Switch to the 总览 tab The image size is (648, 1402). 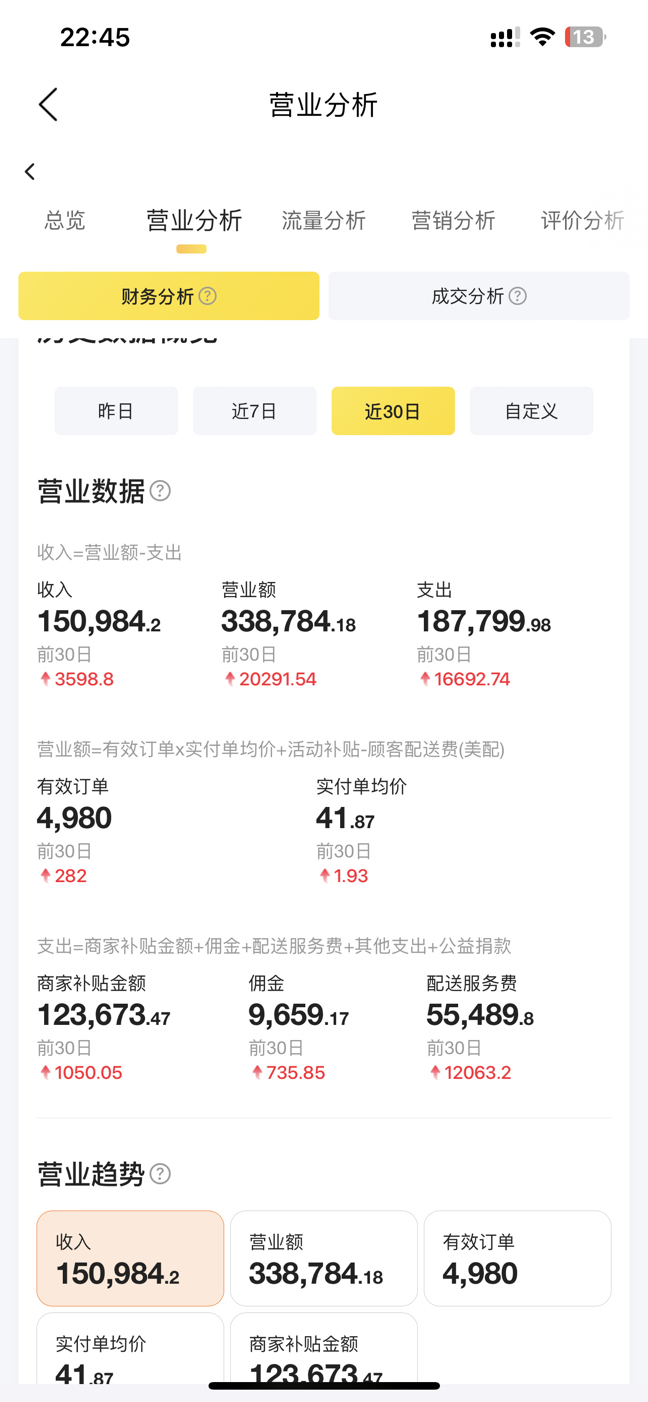click(65, 221)
